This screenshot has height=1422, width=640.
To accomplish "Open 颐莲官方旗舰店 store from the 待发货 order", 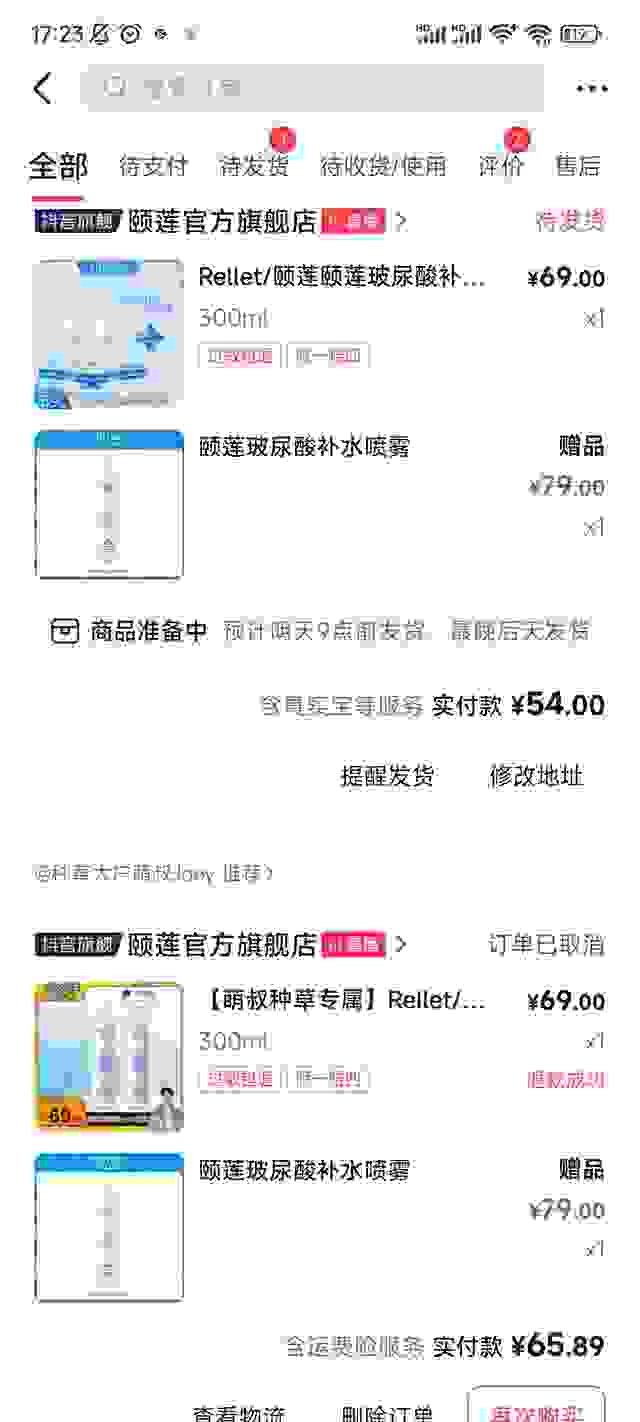I will (222, 221).
